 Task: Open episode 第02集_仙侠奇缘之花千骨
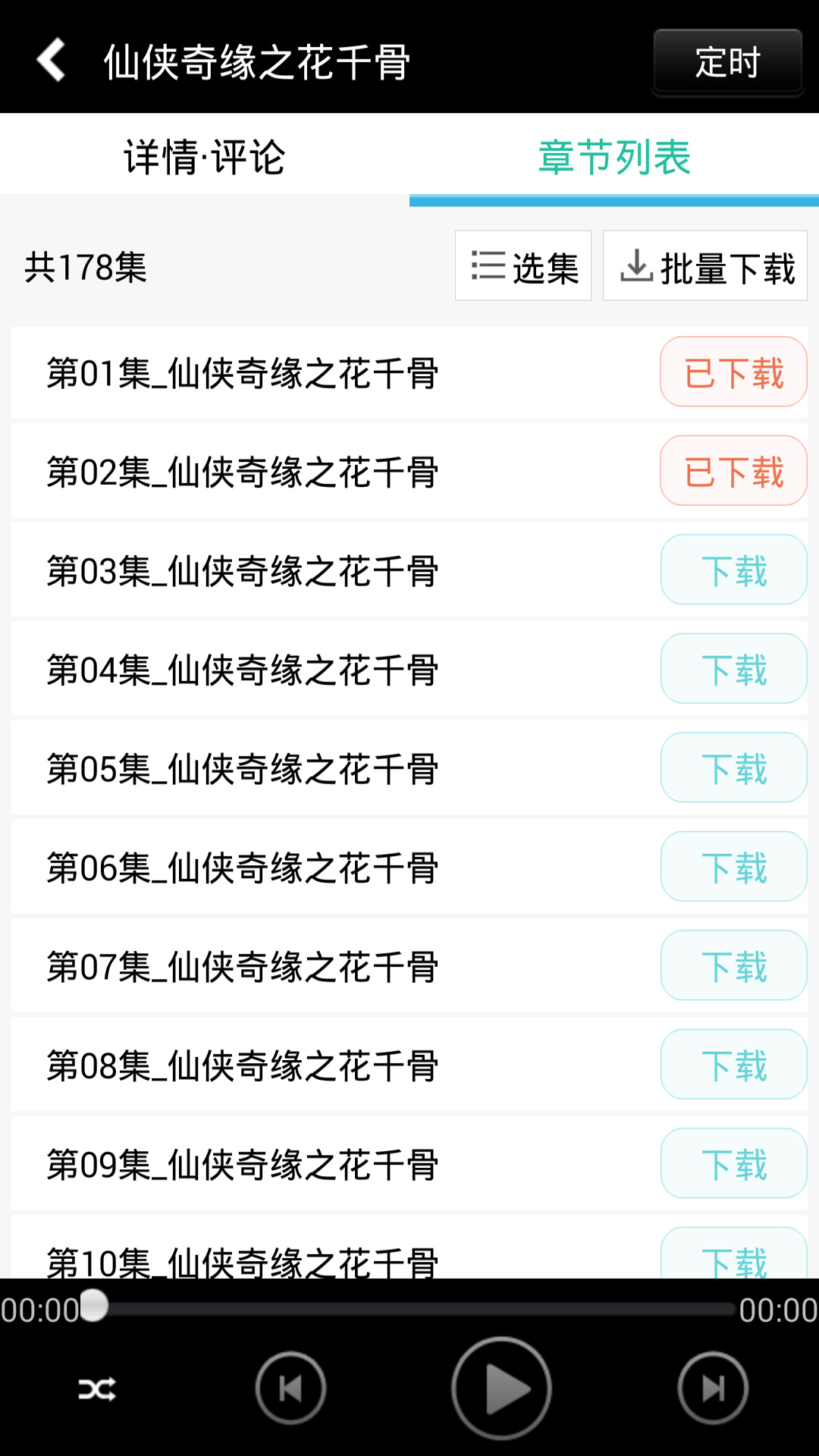pyautogui.click(x=243, y=472)
